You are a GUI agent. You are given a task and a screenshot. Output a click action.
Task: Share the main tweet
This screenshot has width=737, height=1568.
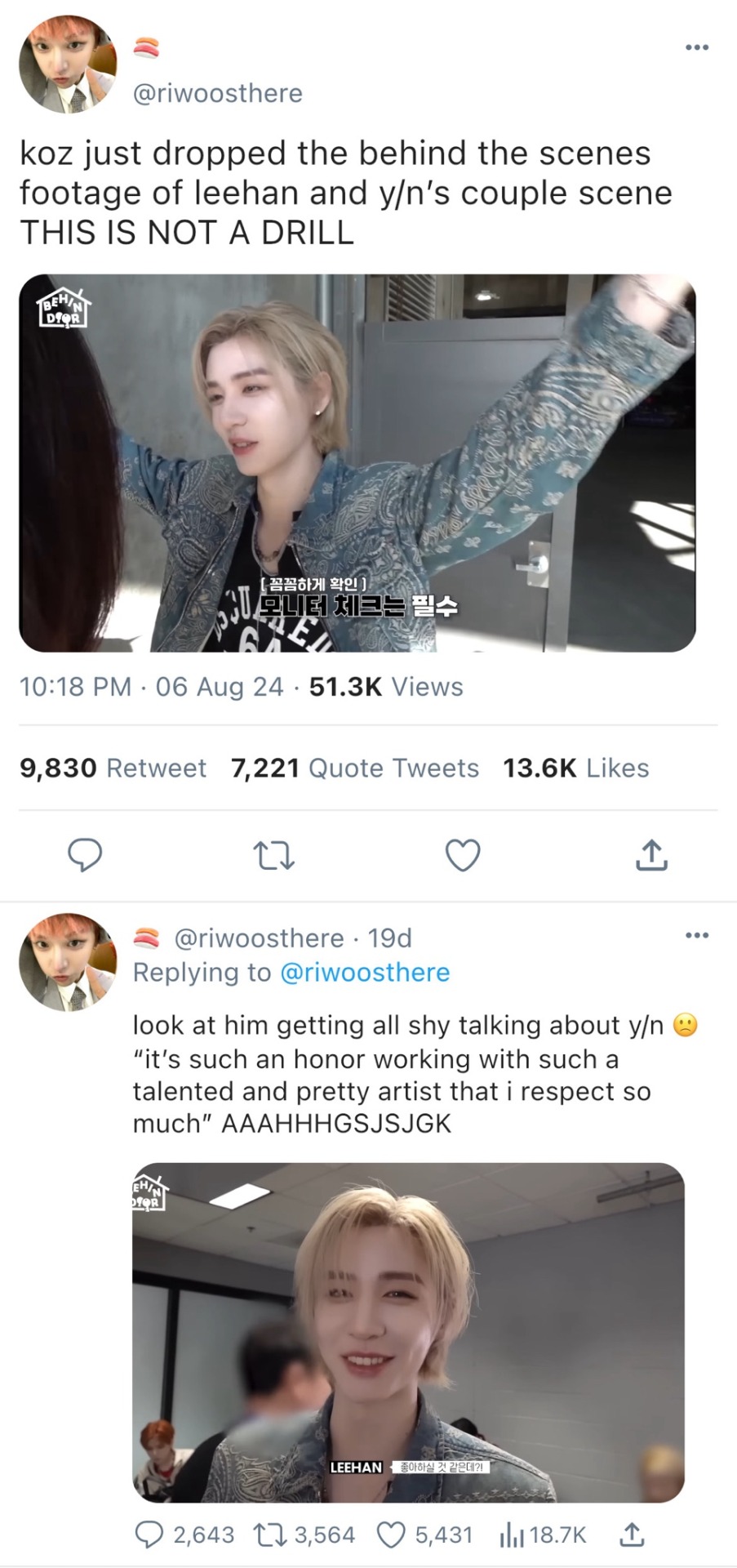pos(650,855)
